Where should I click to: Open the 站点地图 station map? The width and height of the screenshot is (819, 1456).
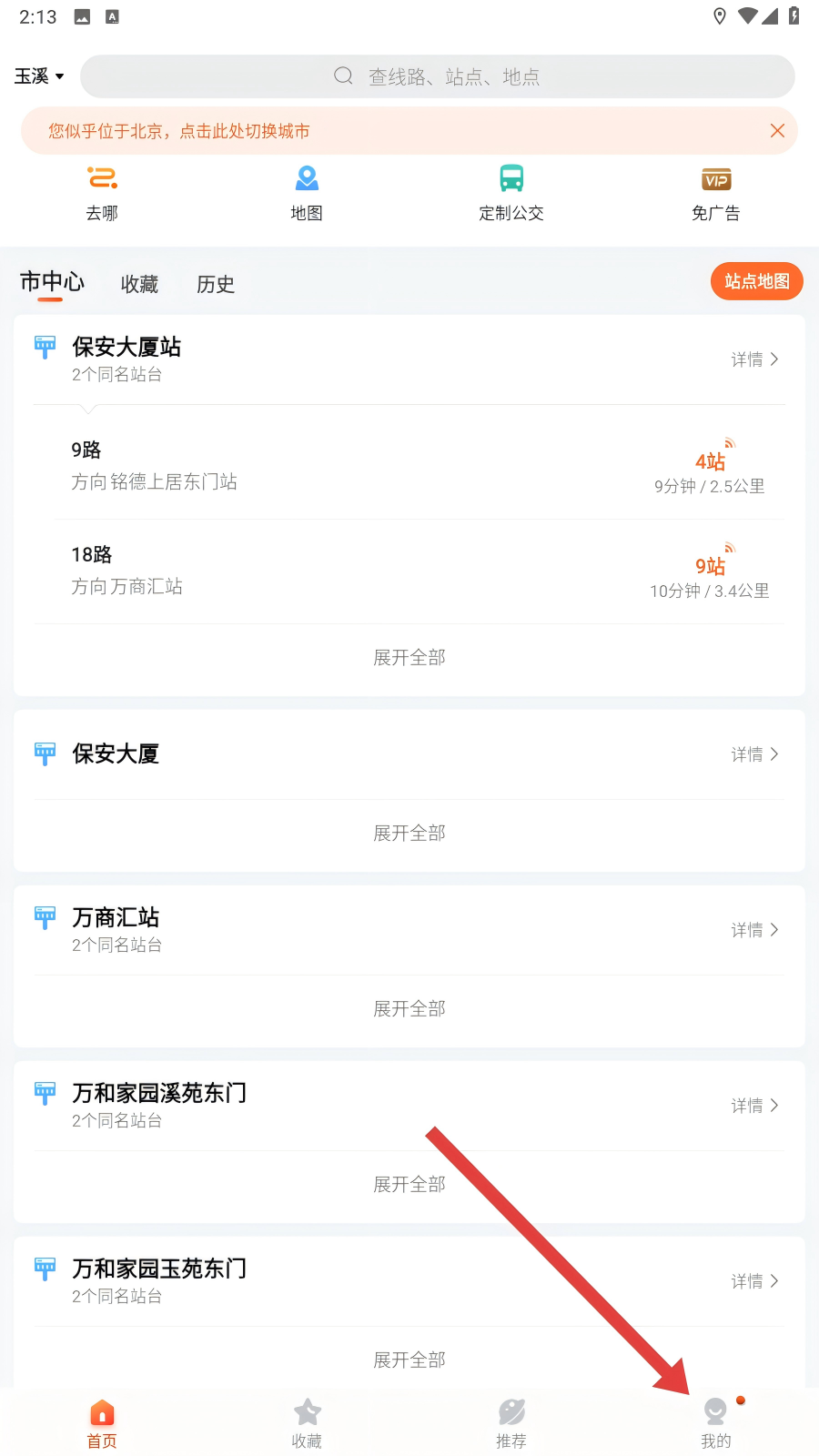click(x=756, y=282)
